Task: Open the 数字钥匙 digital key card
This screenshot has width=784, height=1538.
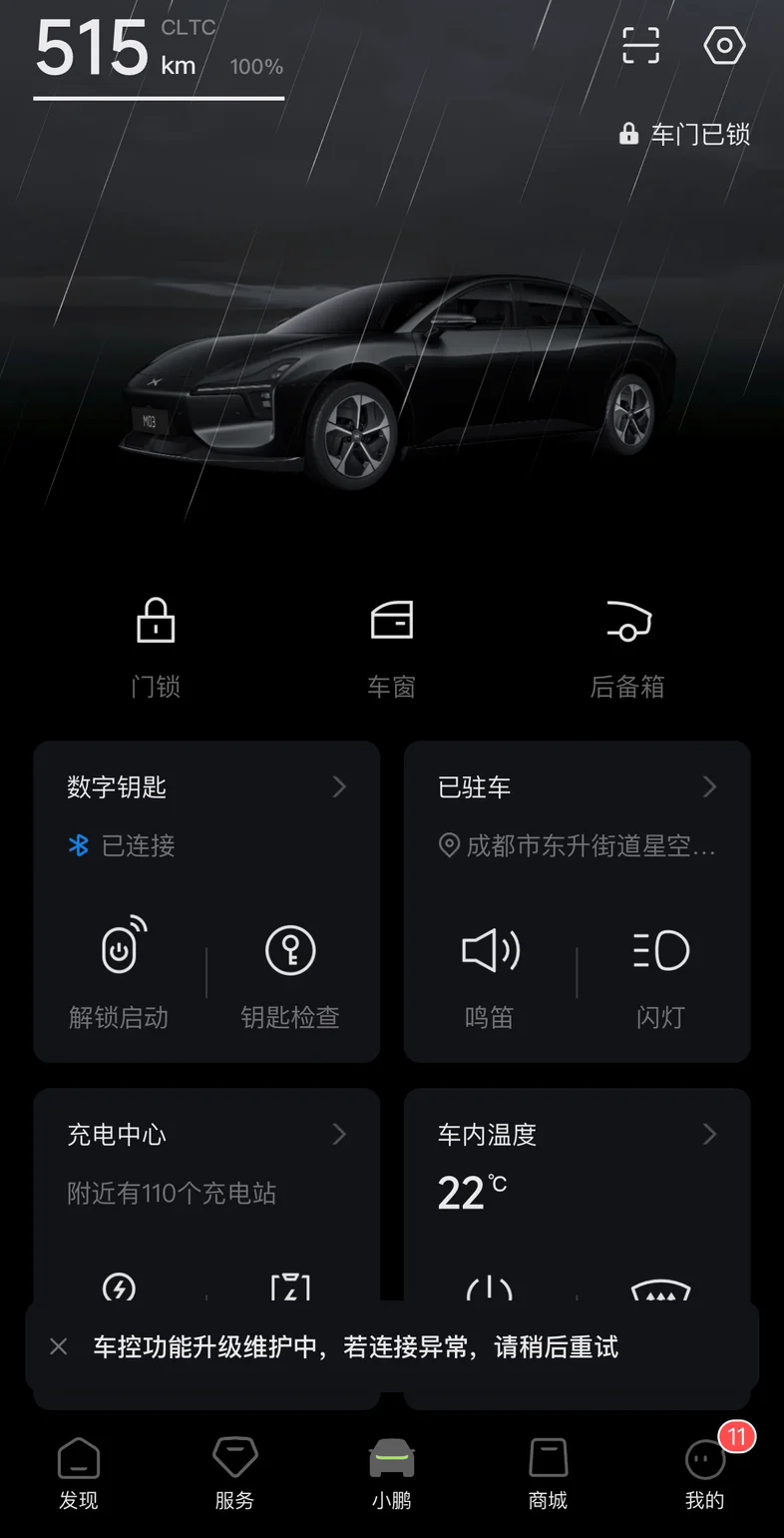Action: coord(206,787)
